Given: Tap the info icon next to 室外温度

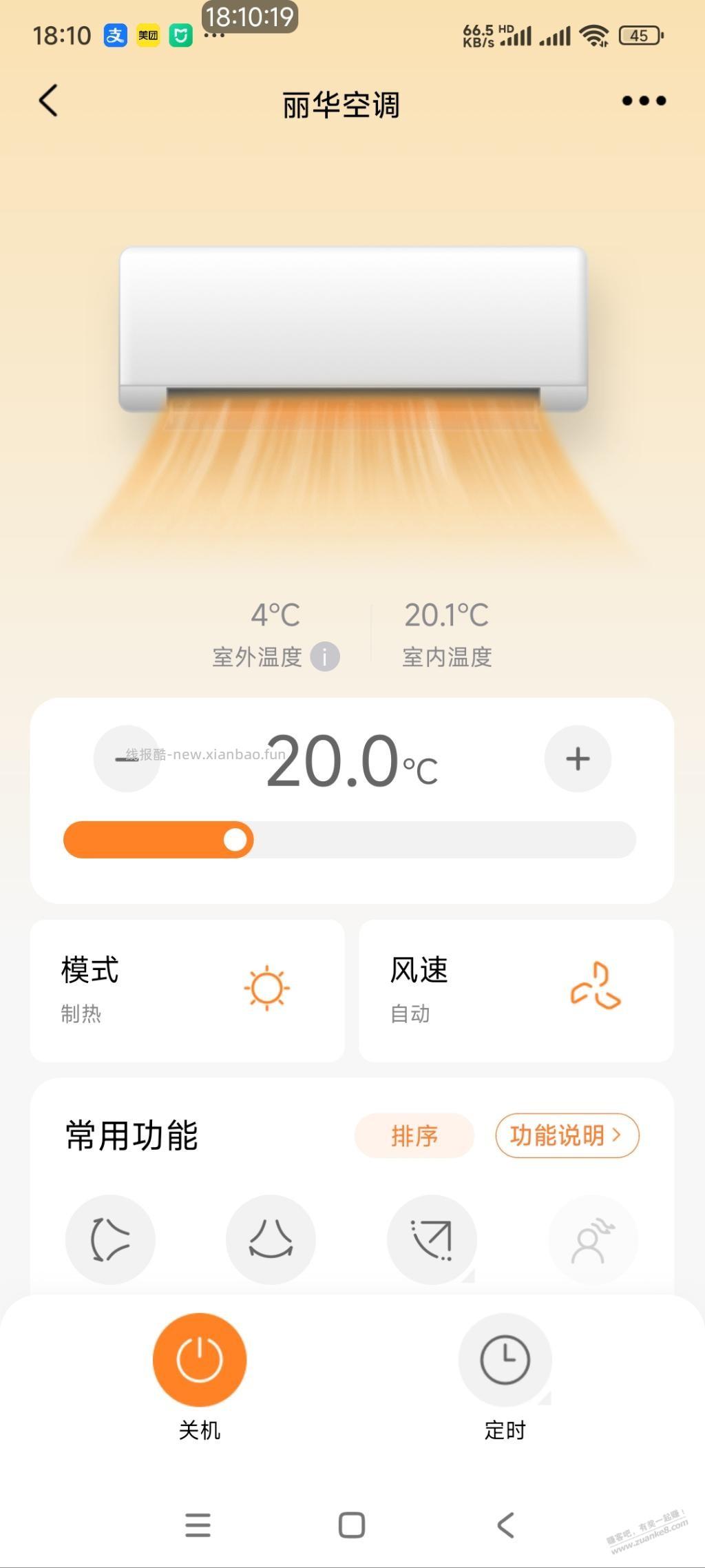Looking at the screenshot, I should pos(324,657).
